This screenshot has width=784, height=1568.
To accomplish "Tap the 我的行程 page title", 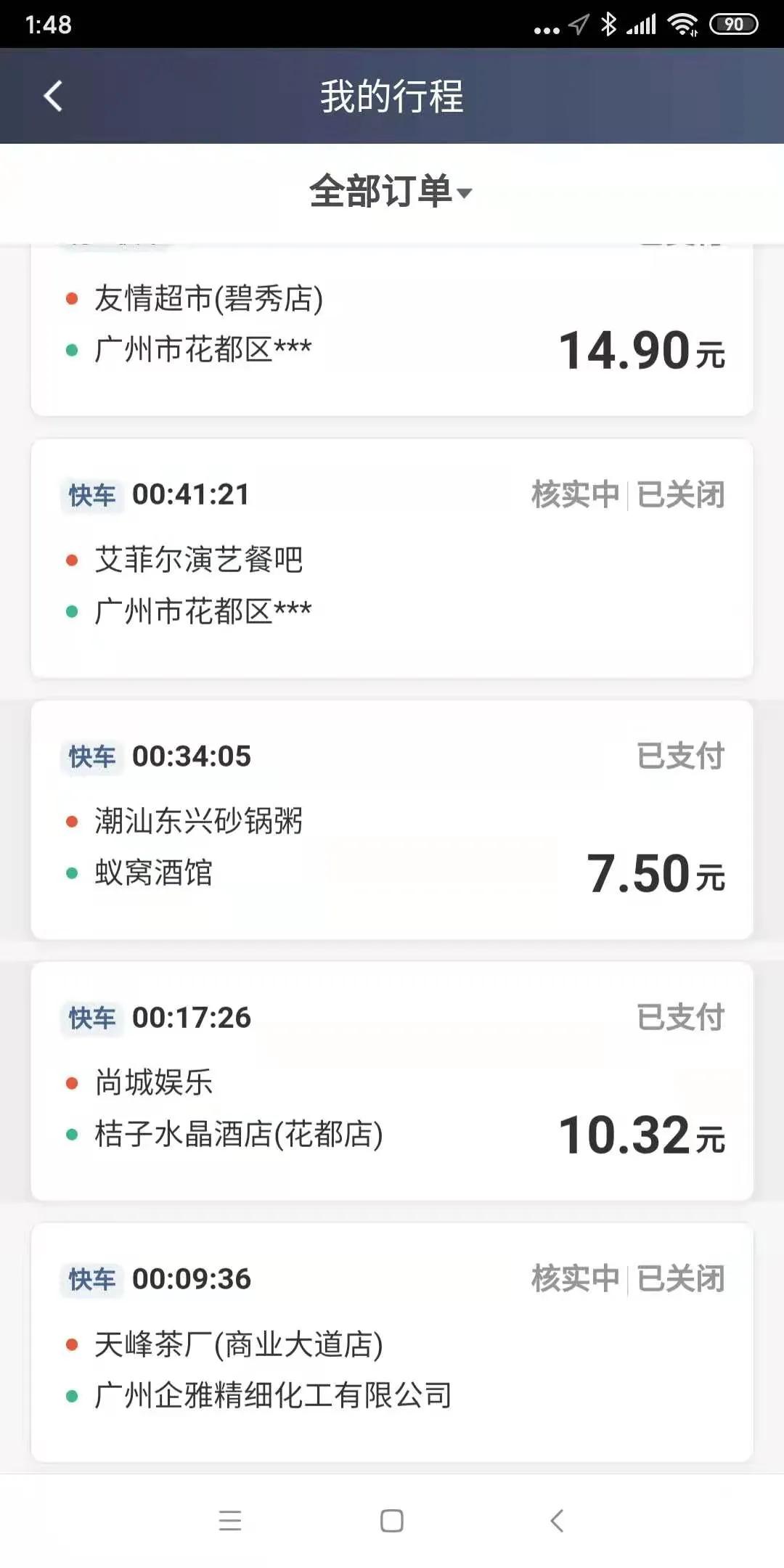I will pos(391,97).
